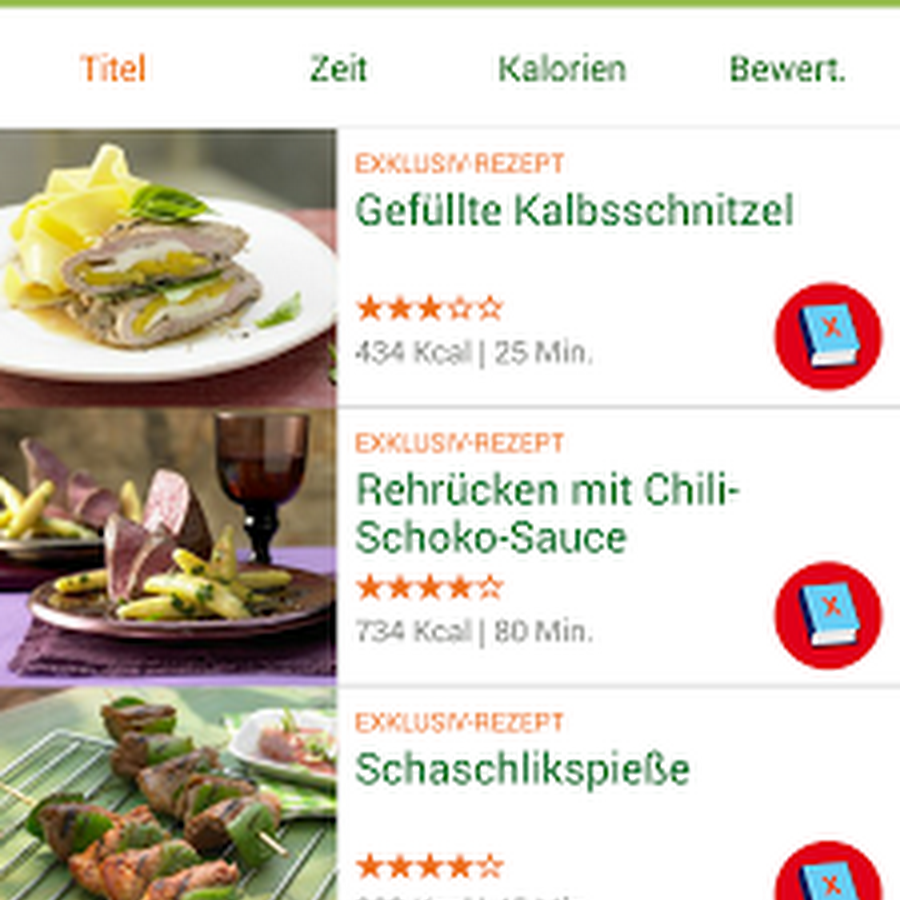
Task: Sort recipes by Bewert.
Action: (787, 69)
